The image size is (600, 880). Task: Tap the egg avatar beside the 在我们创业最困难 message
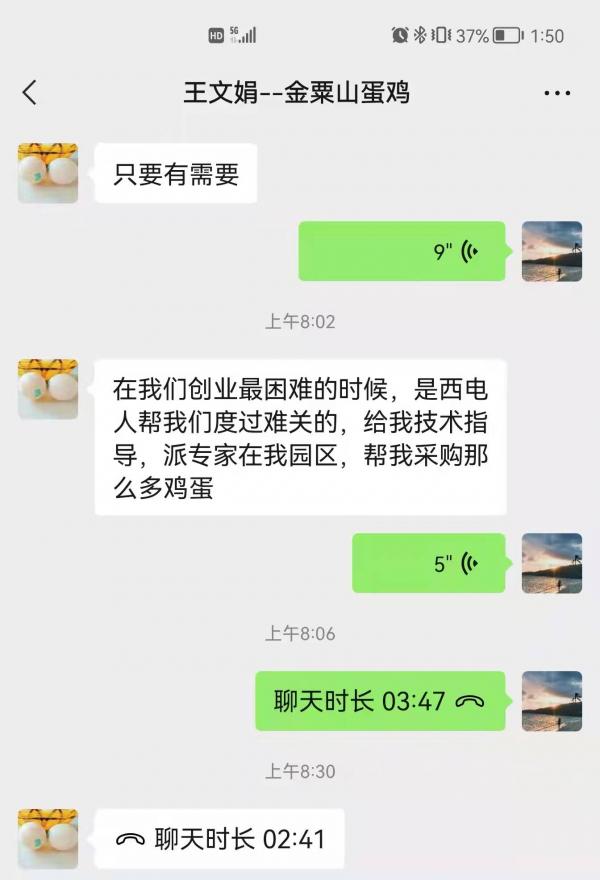coord(48,389)
